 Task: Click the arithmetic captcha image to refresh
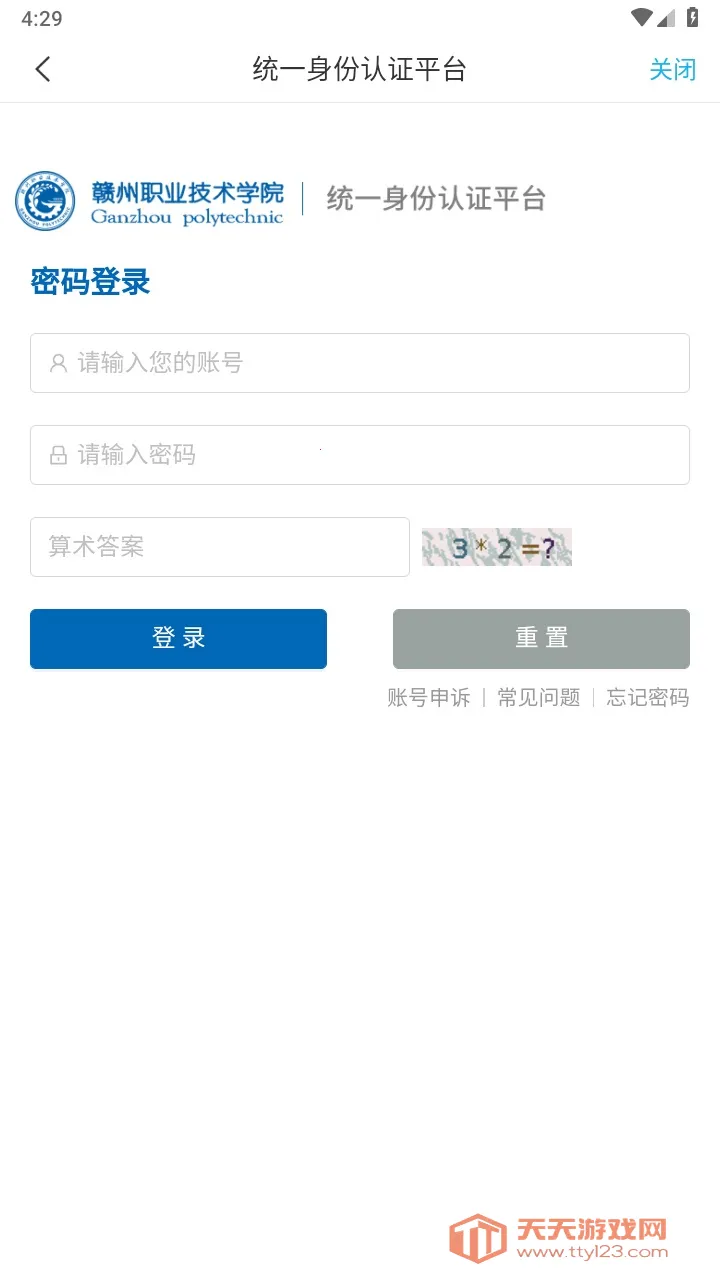pos(496,547)
